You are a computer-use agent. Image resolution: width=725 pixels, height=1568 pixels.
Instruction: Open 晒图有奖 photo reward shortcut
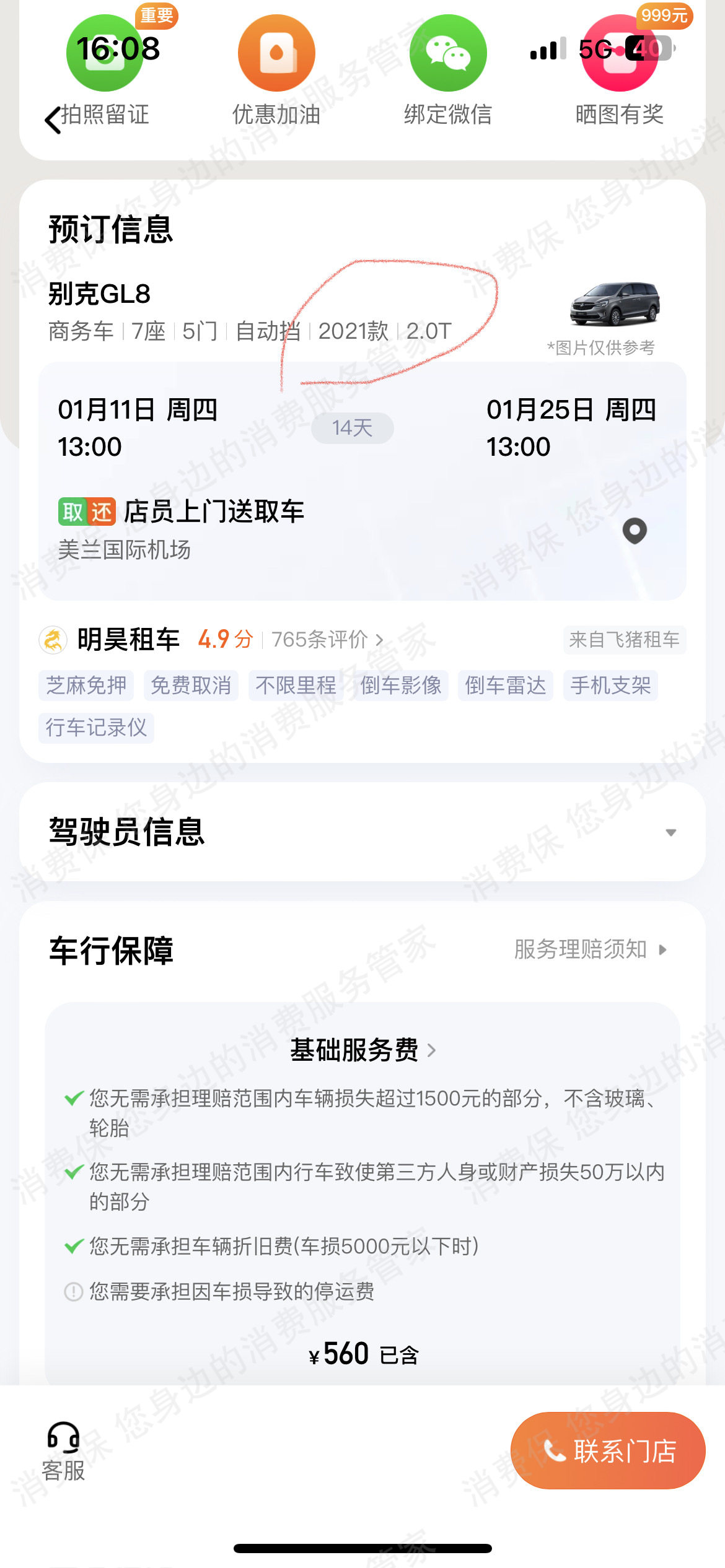[619, 68]
